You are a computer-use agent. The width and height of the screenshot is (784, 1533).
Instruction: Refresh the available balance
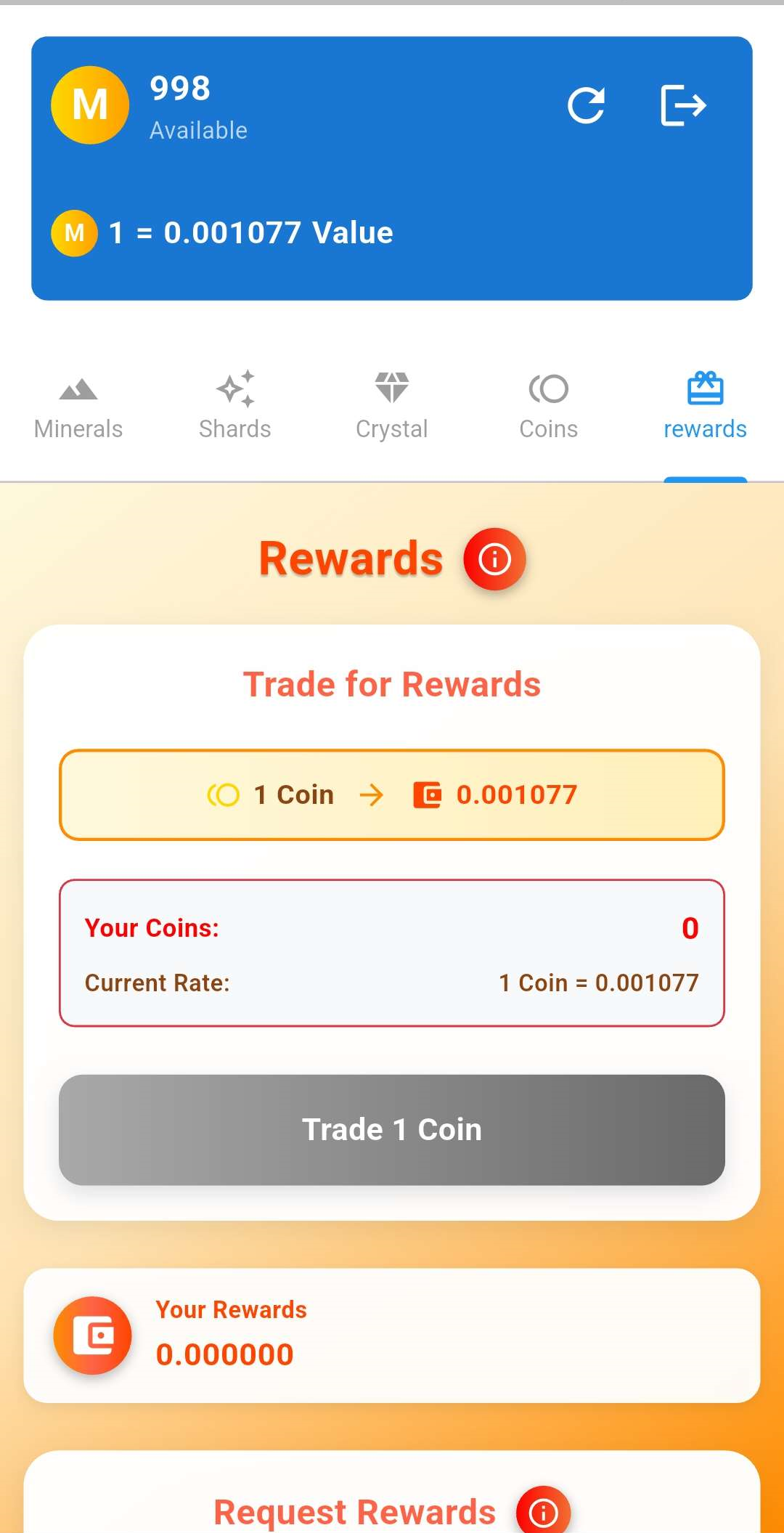tap(586, 106)
